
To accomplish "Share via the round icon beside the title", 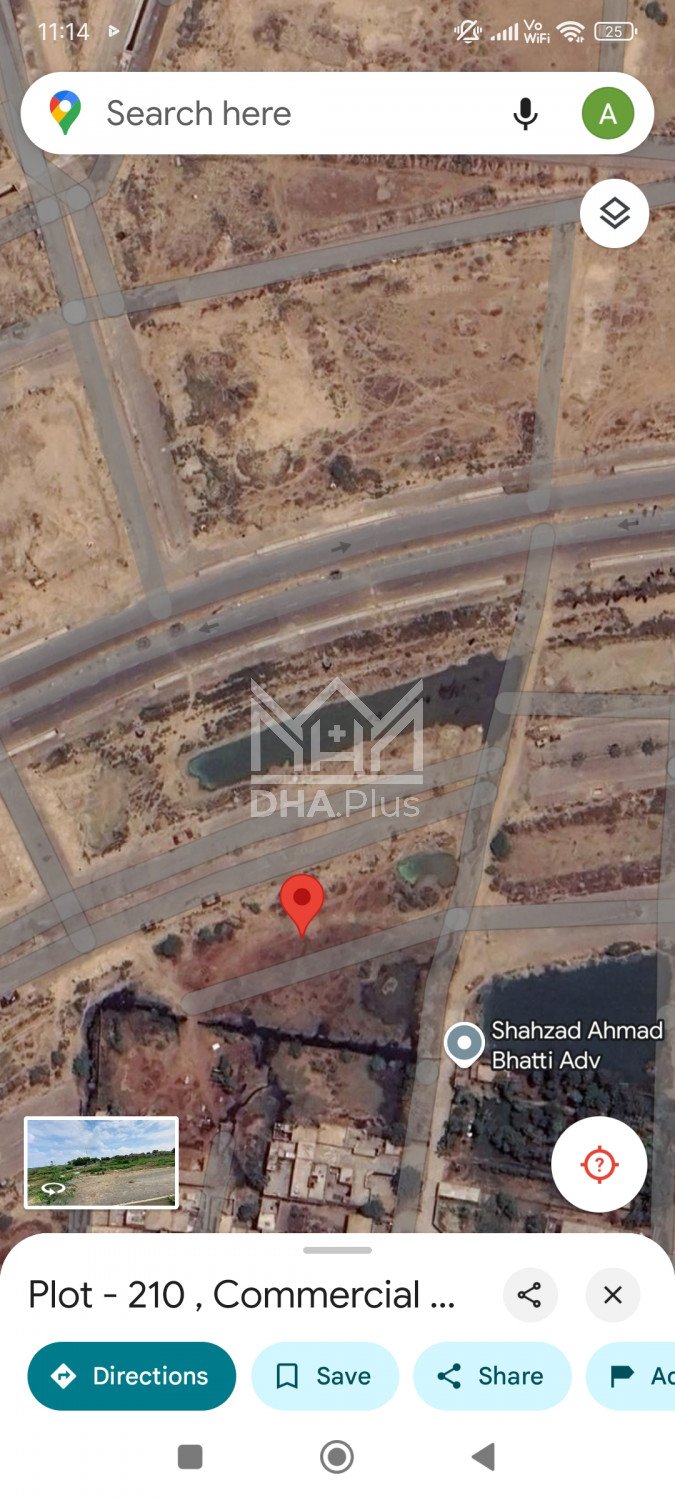I will pyautogui.click(x=529, y=1295).
